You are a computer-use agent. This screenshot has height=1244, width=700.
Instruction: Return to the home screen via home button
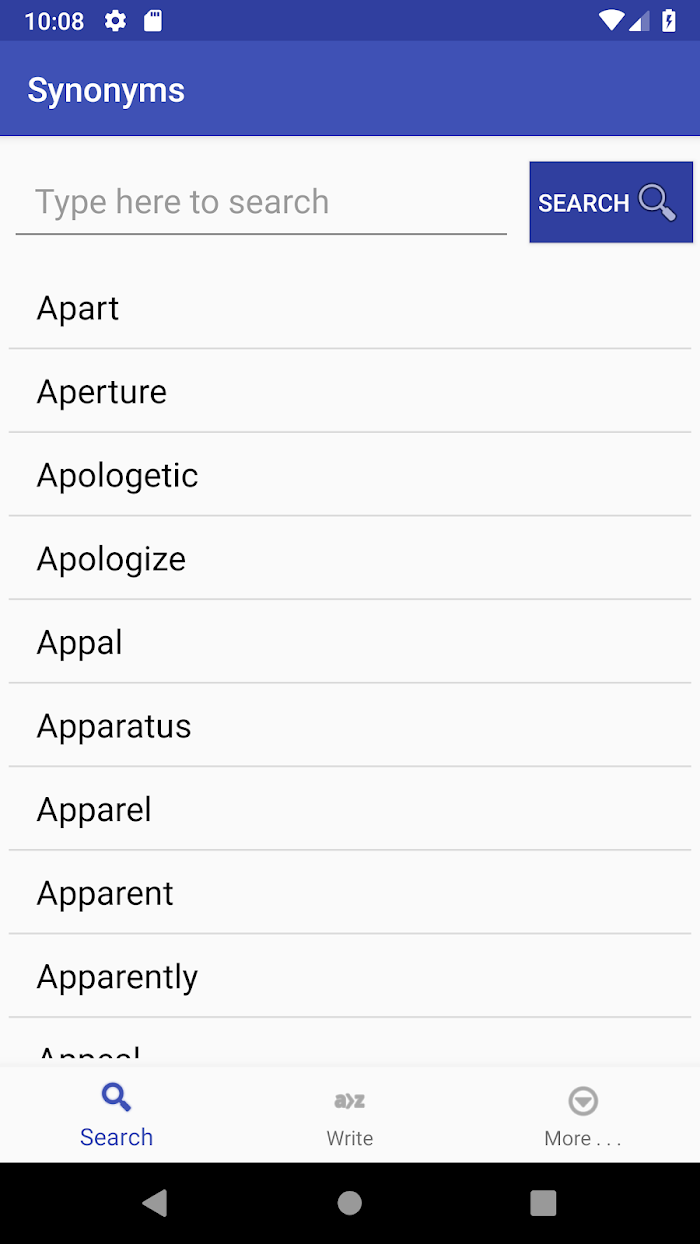pos(350,1203)
